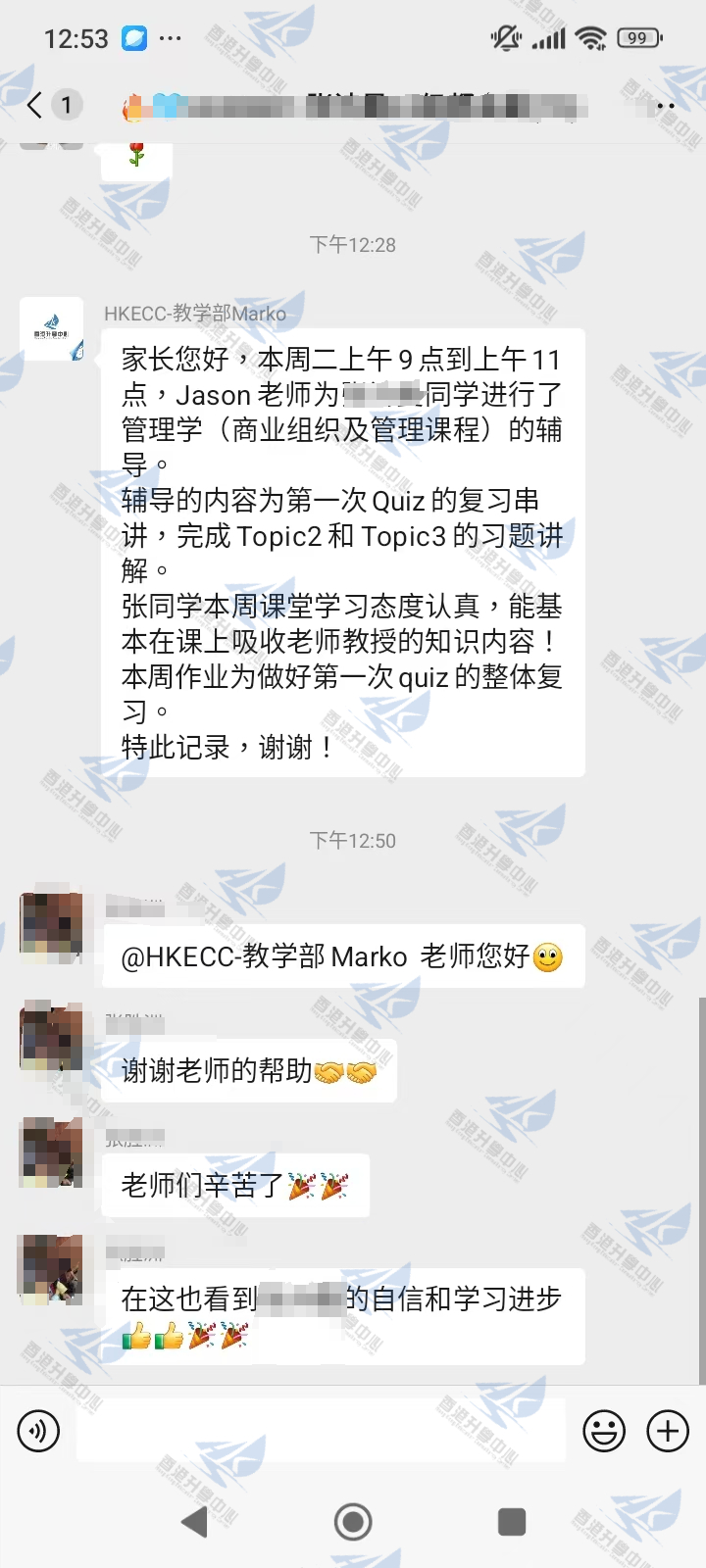Open the emoji picker

click(604, 1432)
